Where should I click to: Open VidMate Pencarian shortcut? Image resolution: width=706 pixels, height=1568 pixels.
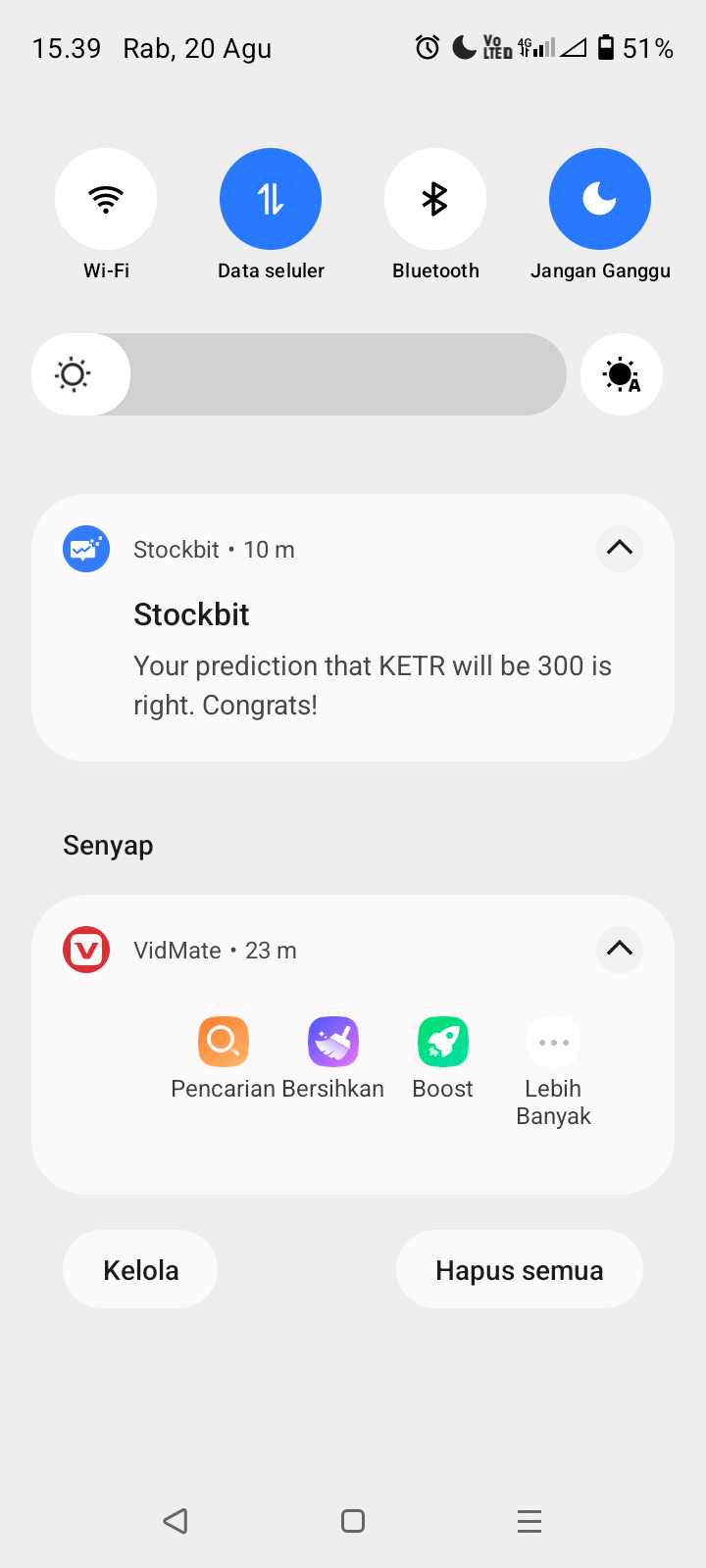224,1041
